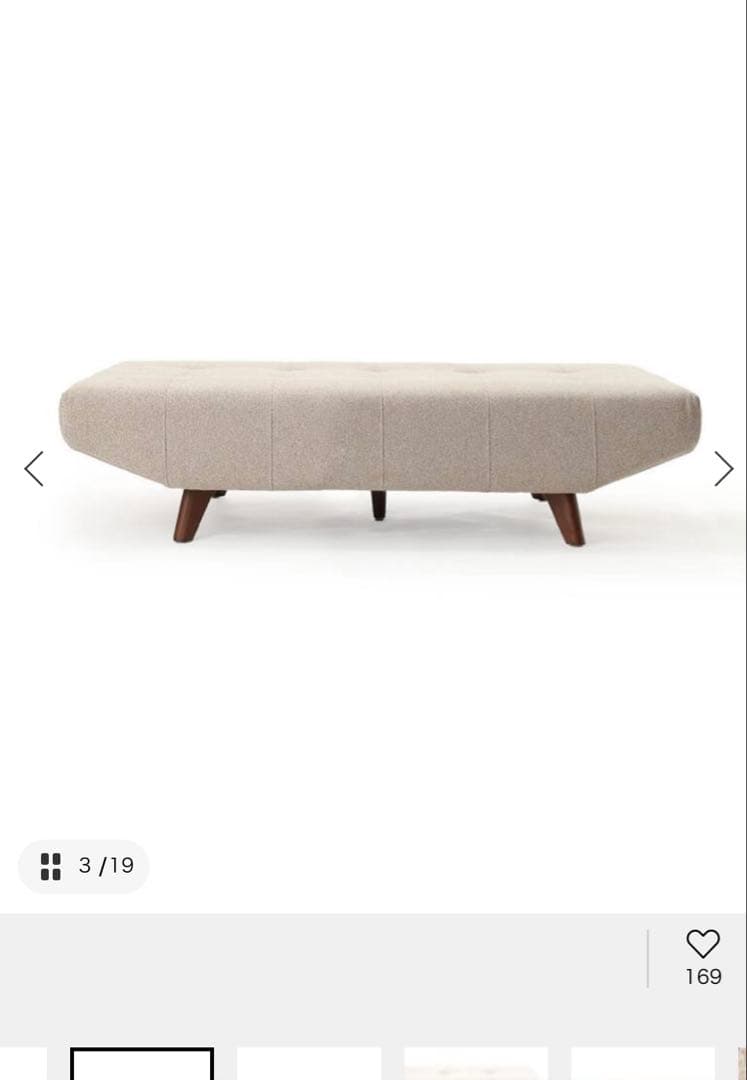Switch to the second bottom thumbnail

pos(310,1067)
